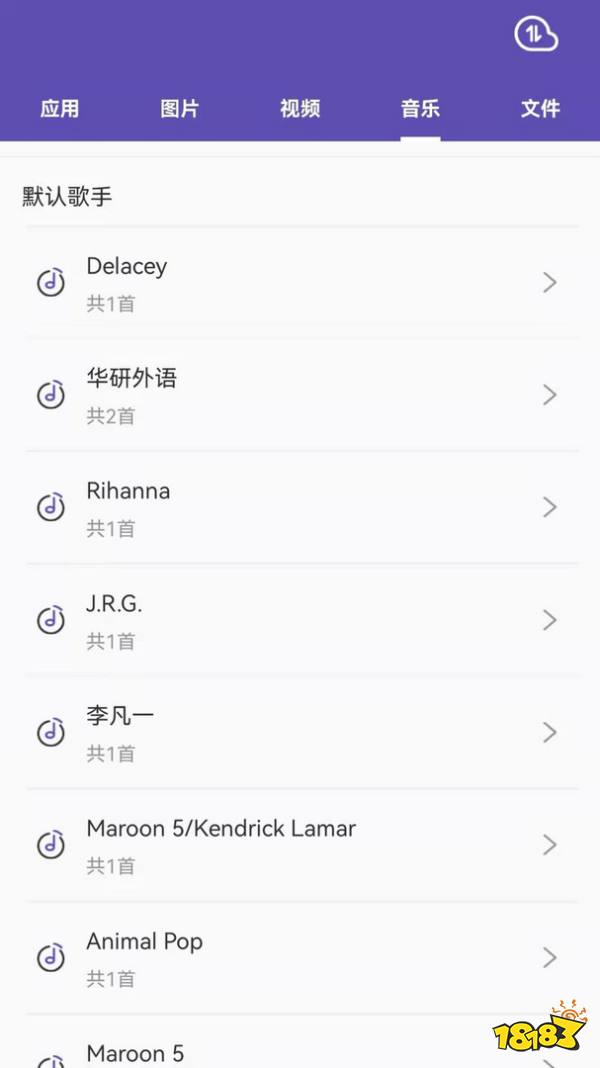The image size is (600, 1068).
Task: Switch to the 文件 tab
Action: [x=540, y=109]
